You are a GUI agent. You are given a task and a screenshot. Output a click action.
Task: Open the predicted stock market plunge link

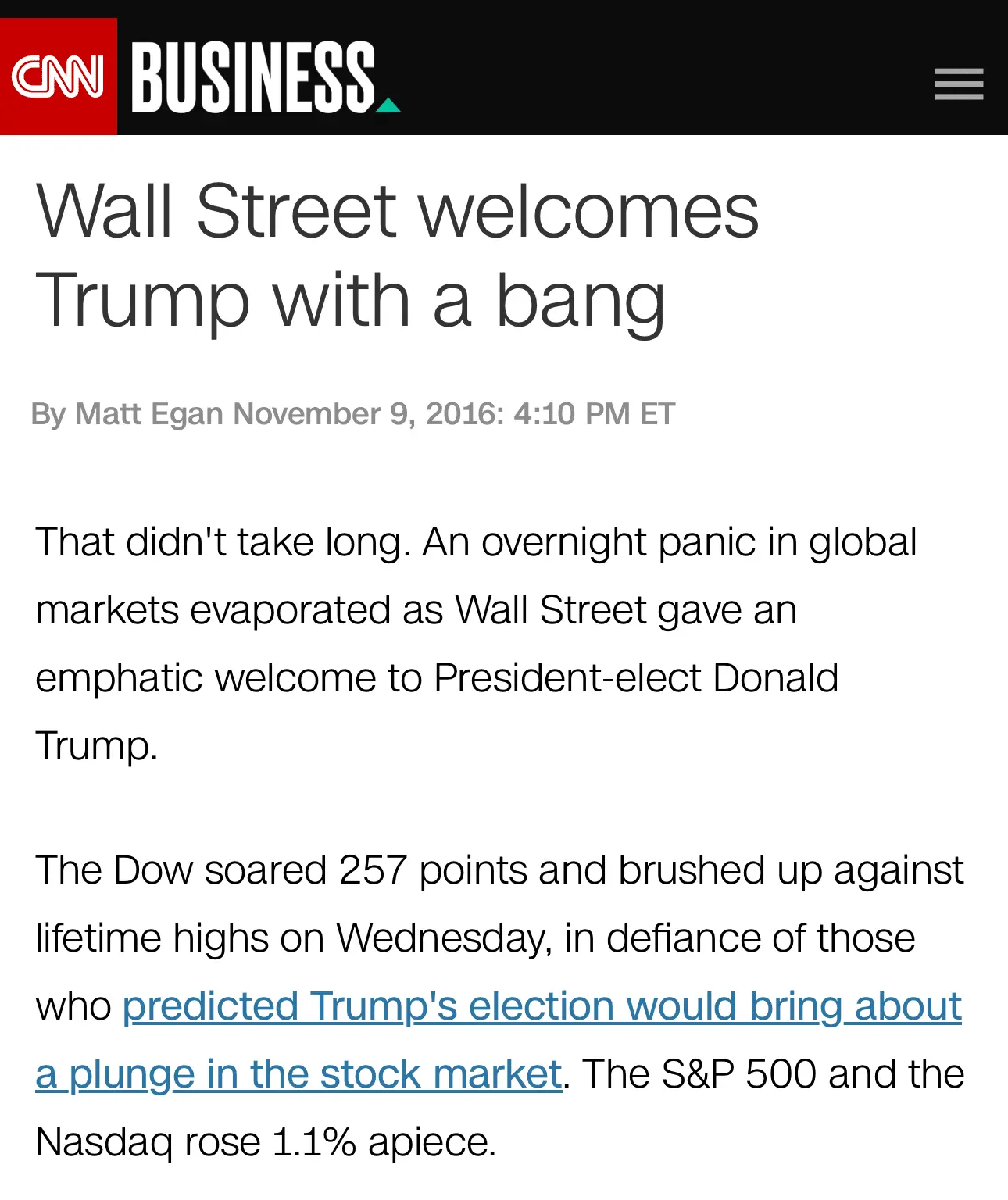coord(541,1006)
